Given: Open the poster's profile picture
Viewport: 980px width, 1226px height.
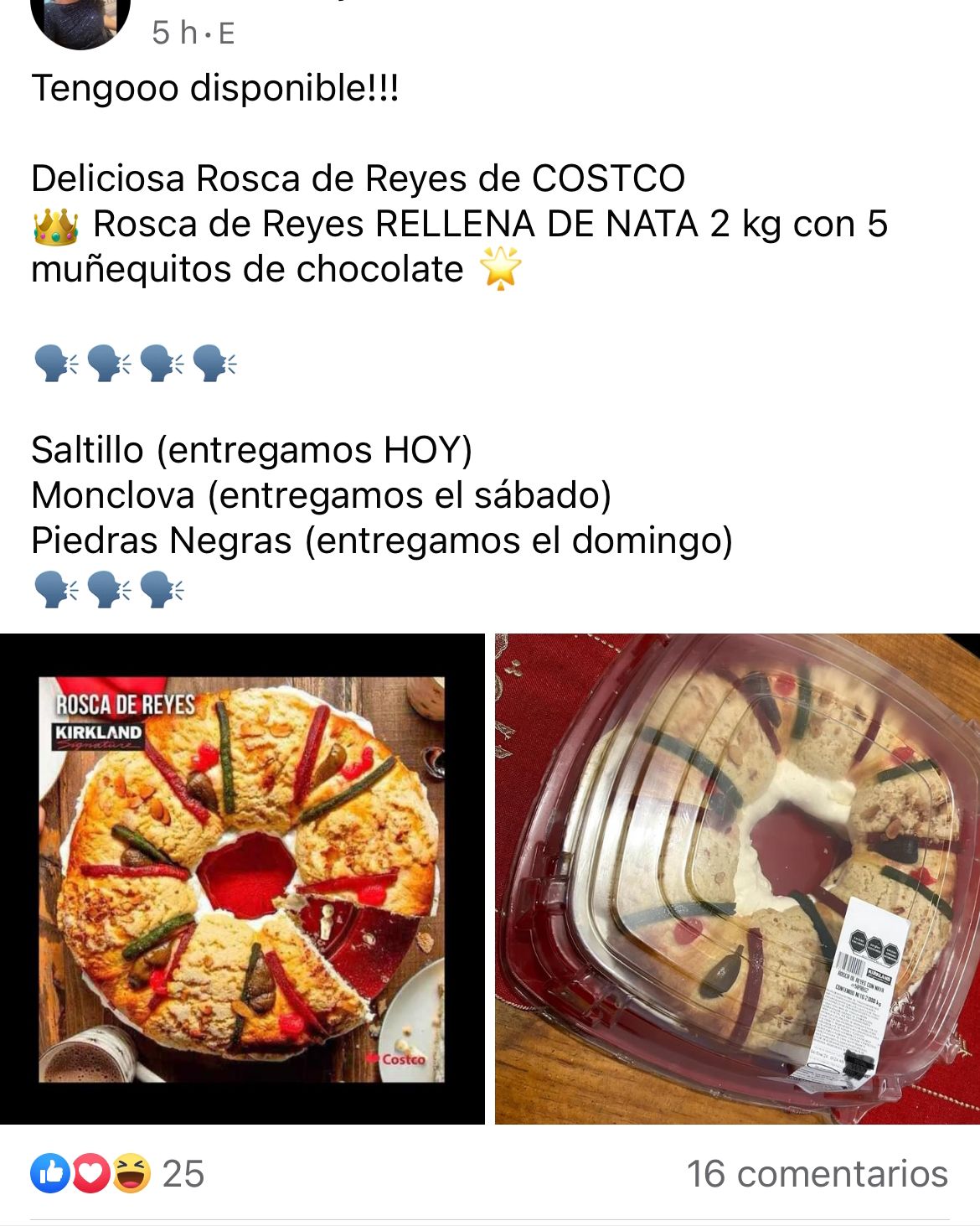Looking at the screenshot, I should point(80,18).
